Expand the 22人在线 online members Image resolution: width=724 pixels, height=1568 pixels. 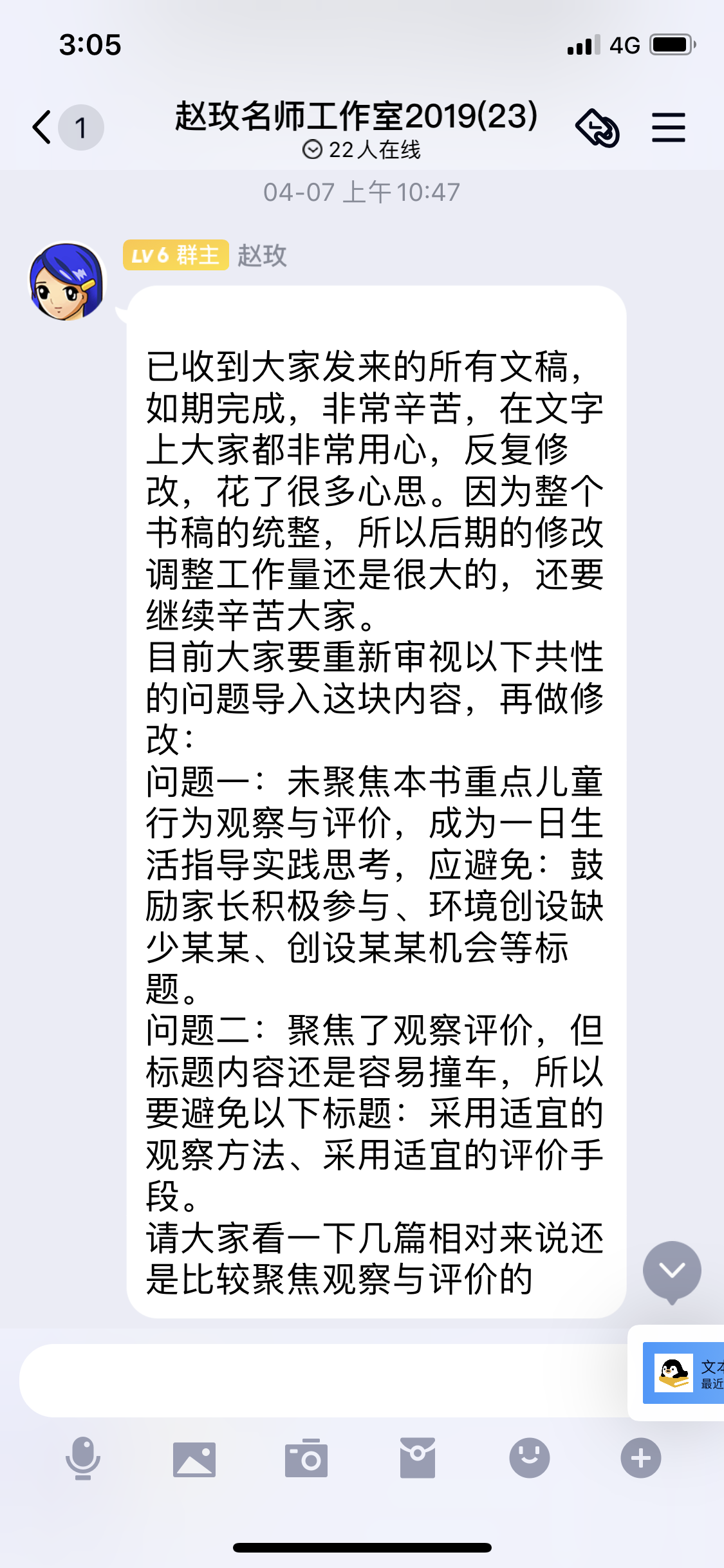362,150
